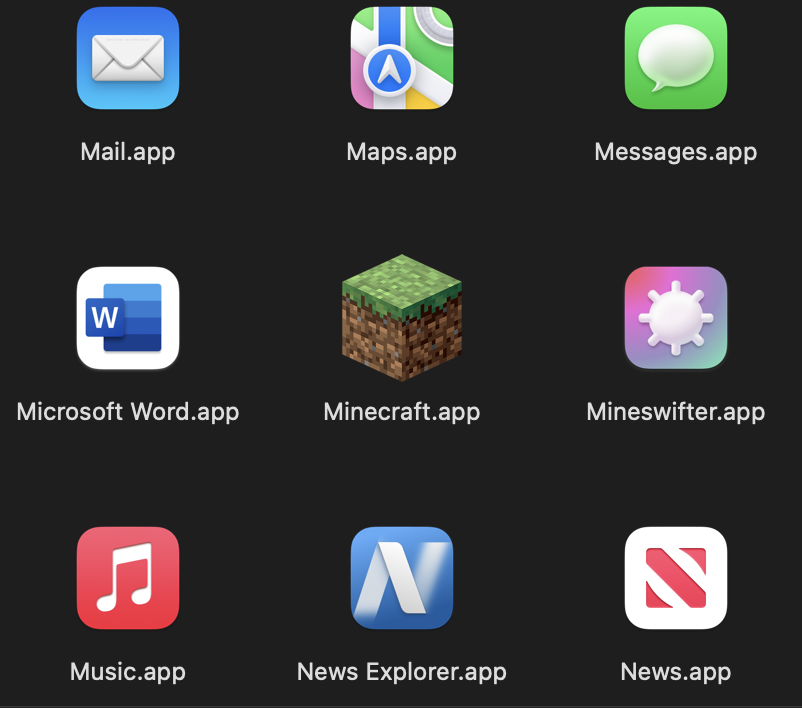Open Mail.app

coord(128,59)
